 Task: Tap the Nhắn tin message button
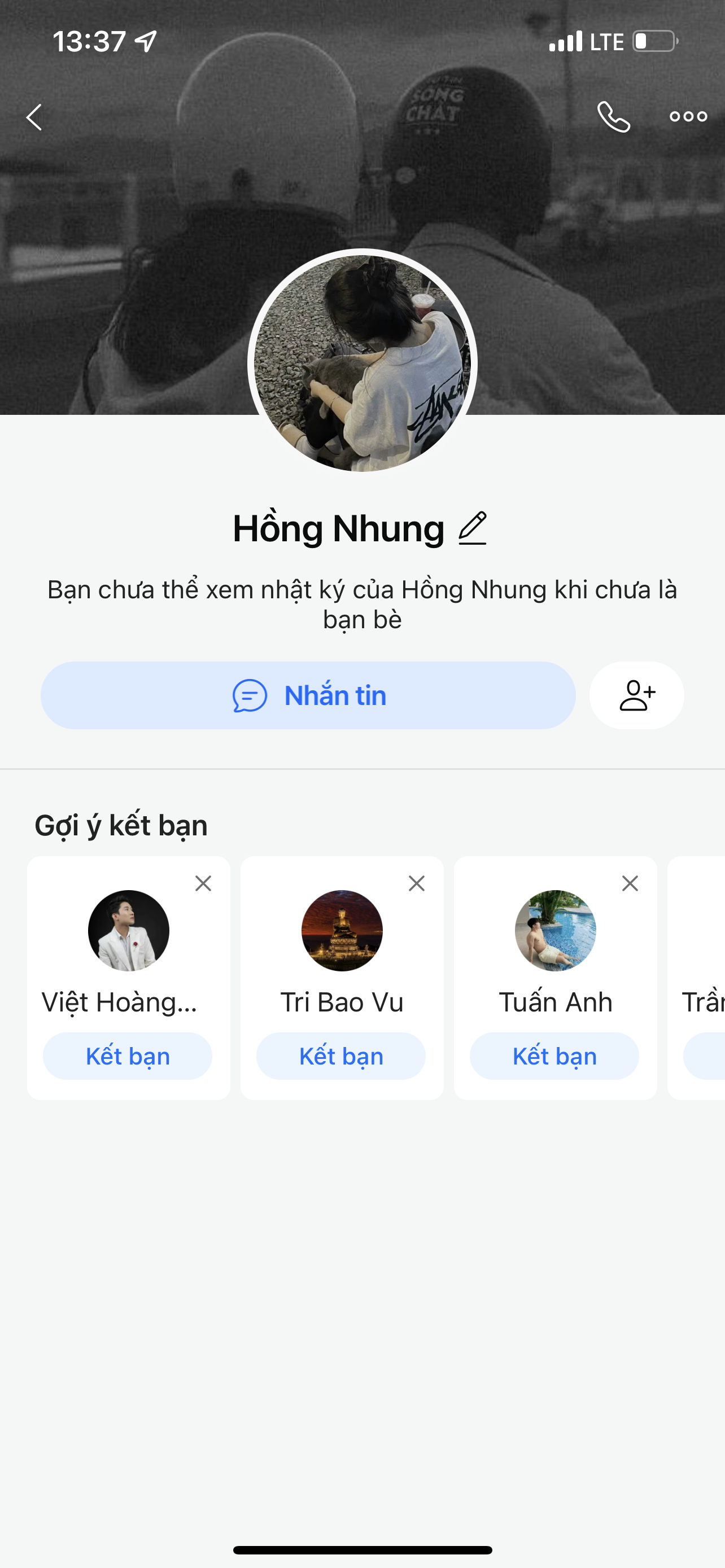(x=308, y=695)
